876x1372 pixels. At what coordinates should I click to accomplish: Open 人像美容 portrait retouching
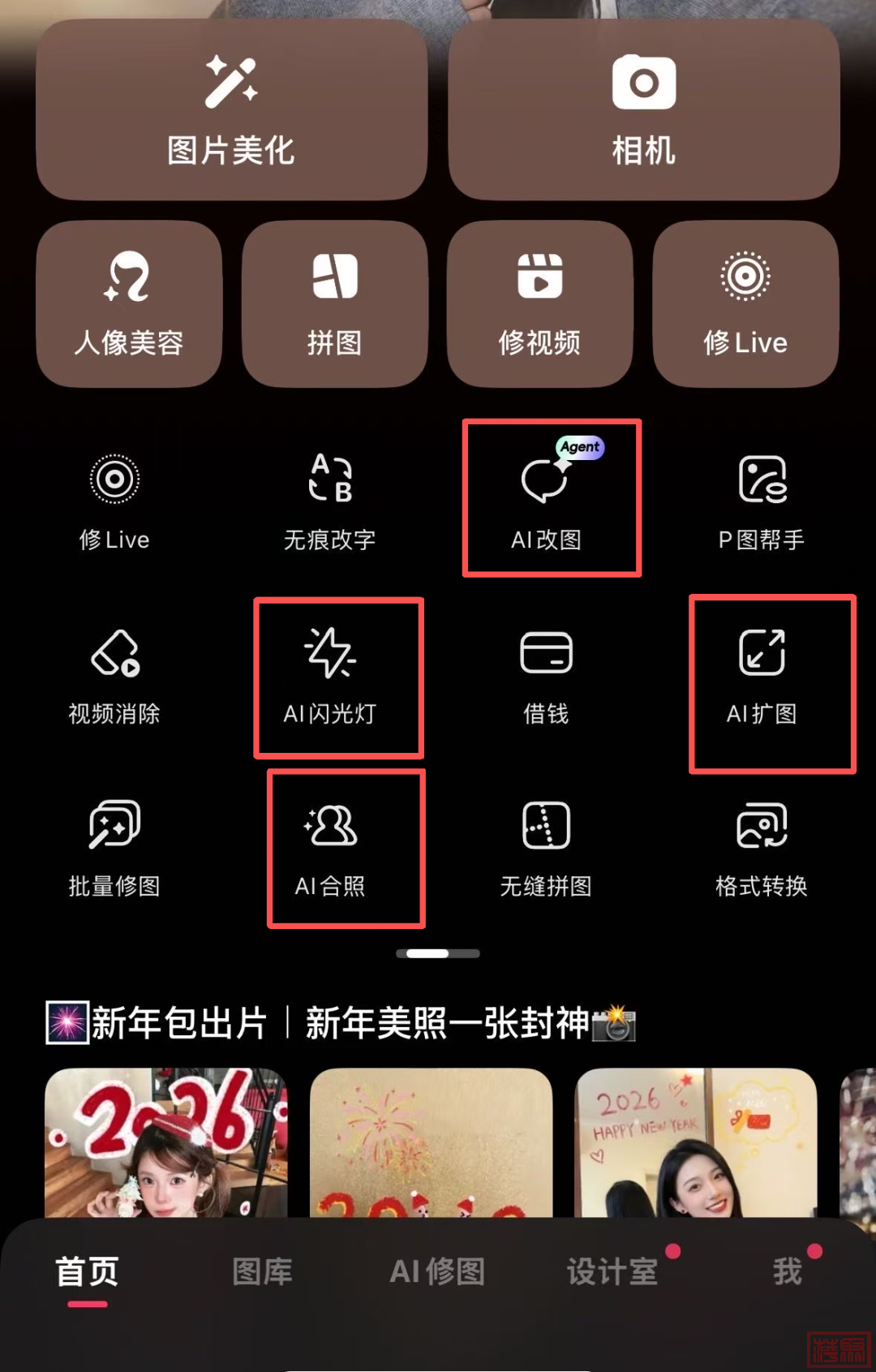pyautogui.click(x=129, y=304)
